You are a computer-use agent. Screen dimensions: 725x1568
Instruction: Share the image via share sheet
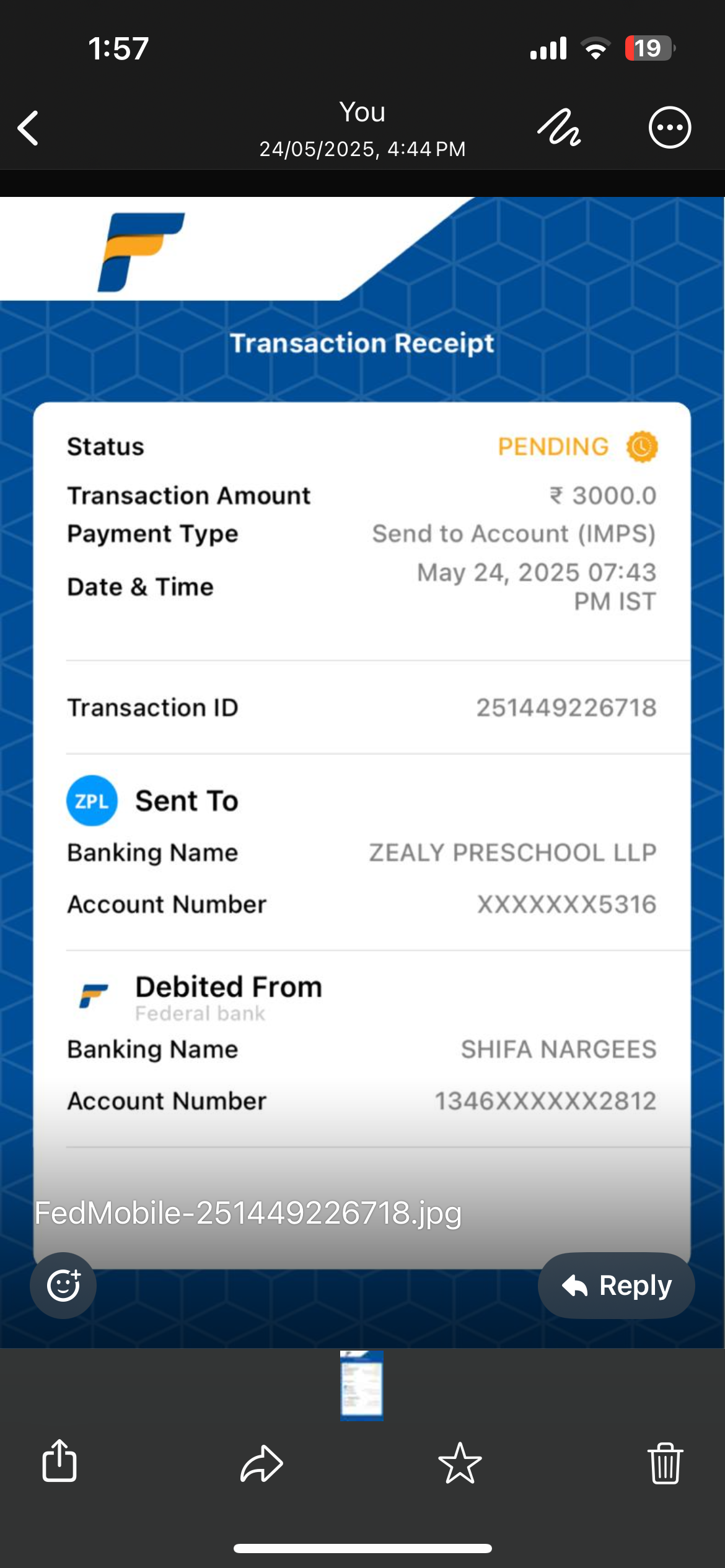pos(59,1461)
